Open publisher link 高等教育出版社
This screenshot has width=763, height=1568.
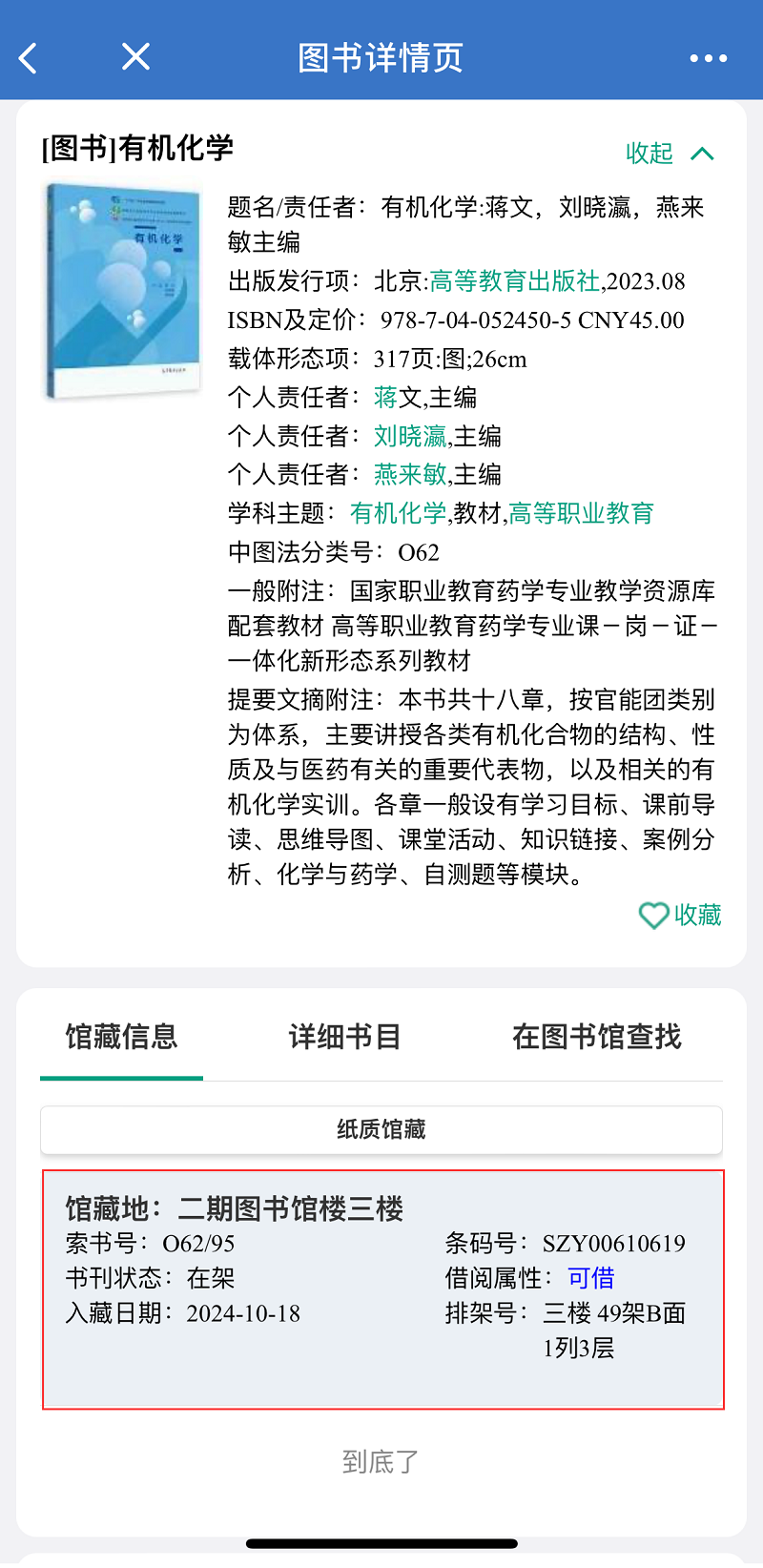(514, 281)
